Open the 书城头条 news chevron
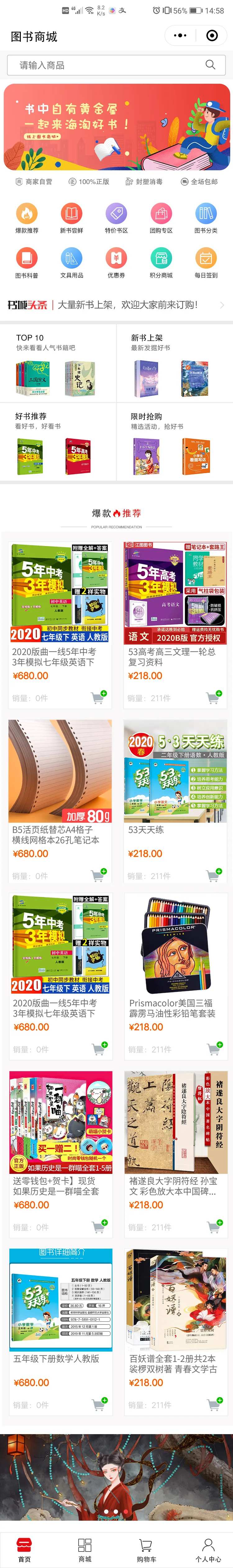 pyautogui.click(x=222, y=305)
